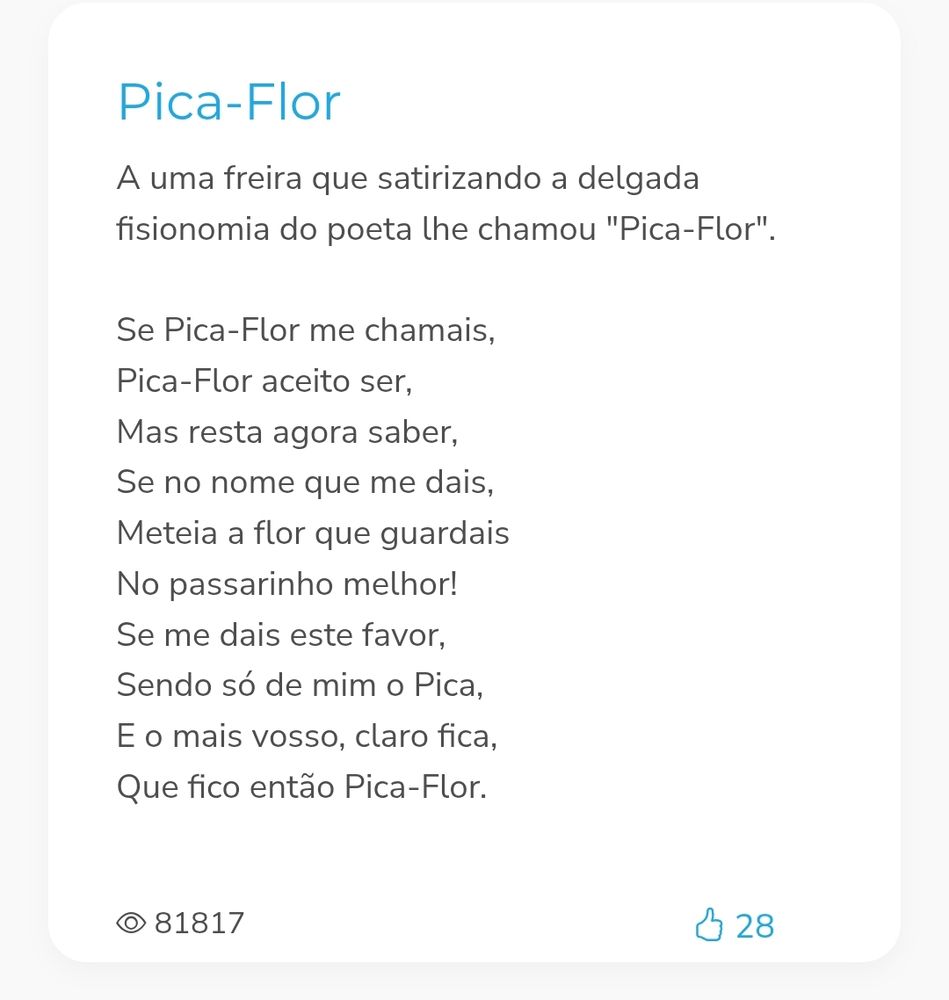This screenshot has height=1000, width=949.
Task: Select the final verse Que fico então Pica-Flor
Action: 303,787
